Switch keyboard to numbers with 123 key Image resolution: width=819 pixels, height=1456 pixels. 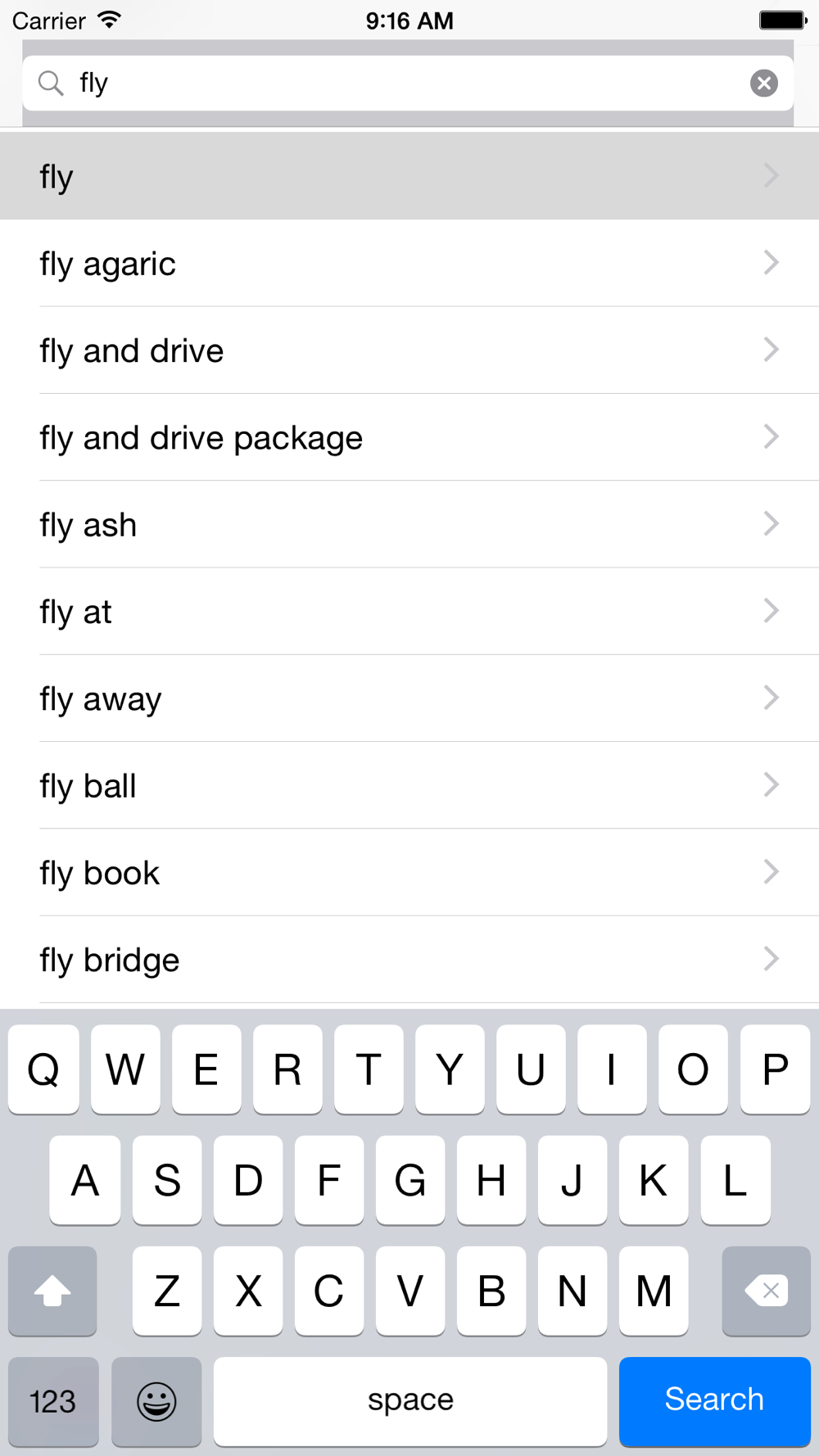[53, 1400]
